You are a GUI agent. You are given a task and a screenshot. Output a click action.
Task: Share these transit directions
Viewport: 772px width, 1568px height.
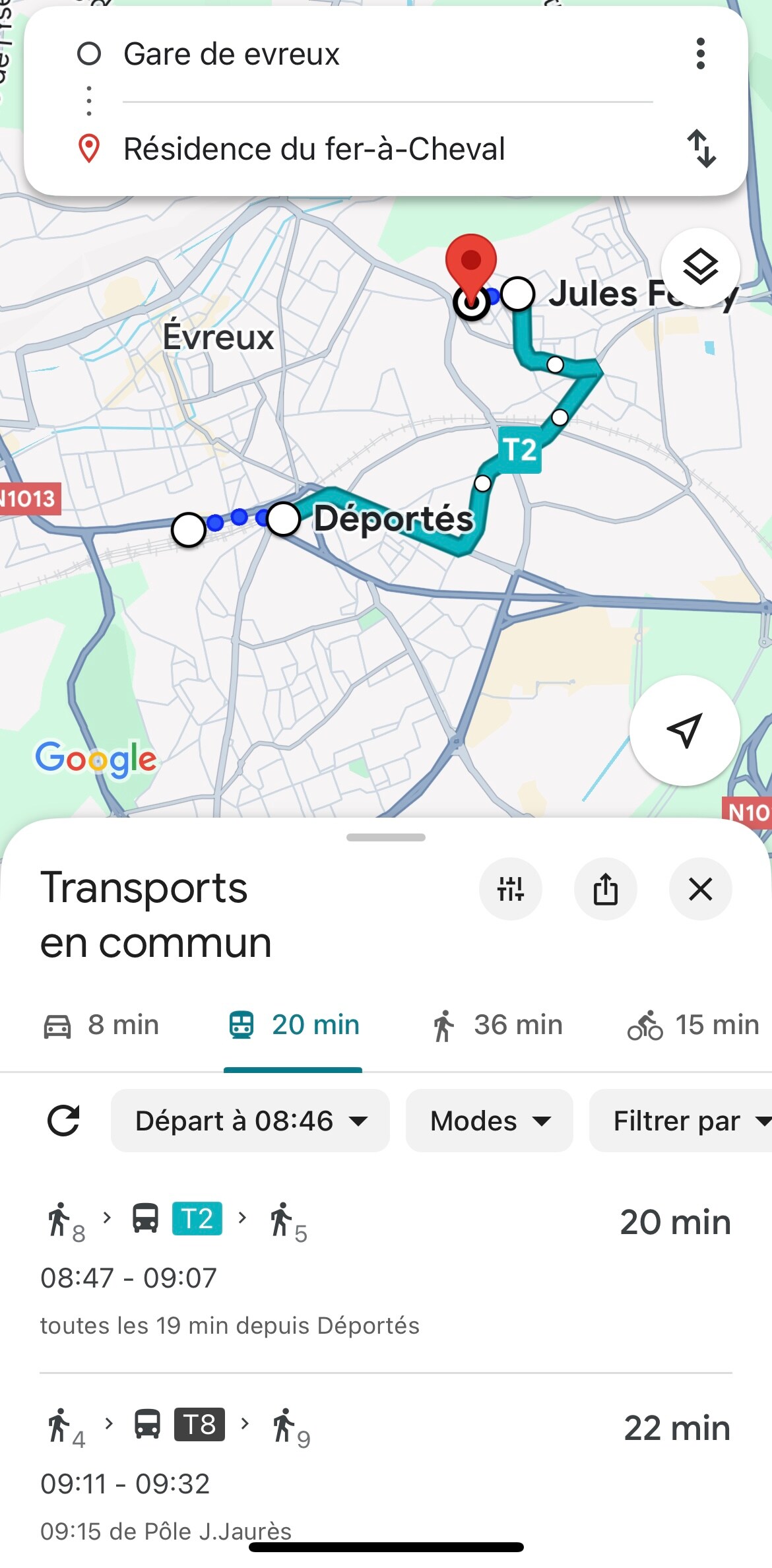605,889
